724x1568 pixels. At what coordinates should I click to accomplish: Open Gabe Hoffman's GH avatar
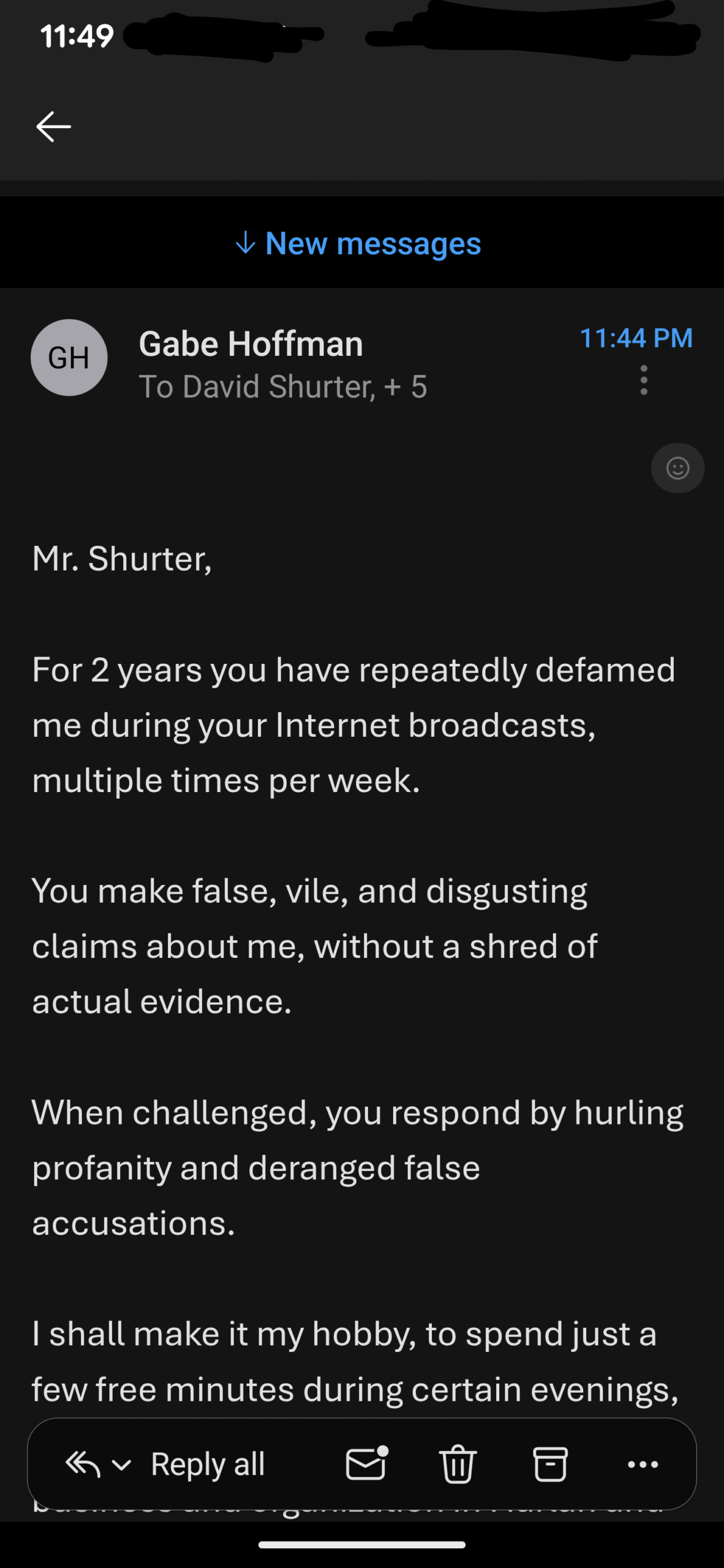[69, 358]
